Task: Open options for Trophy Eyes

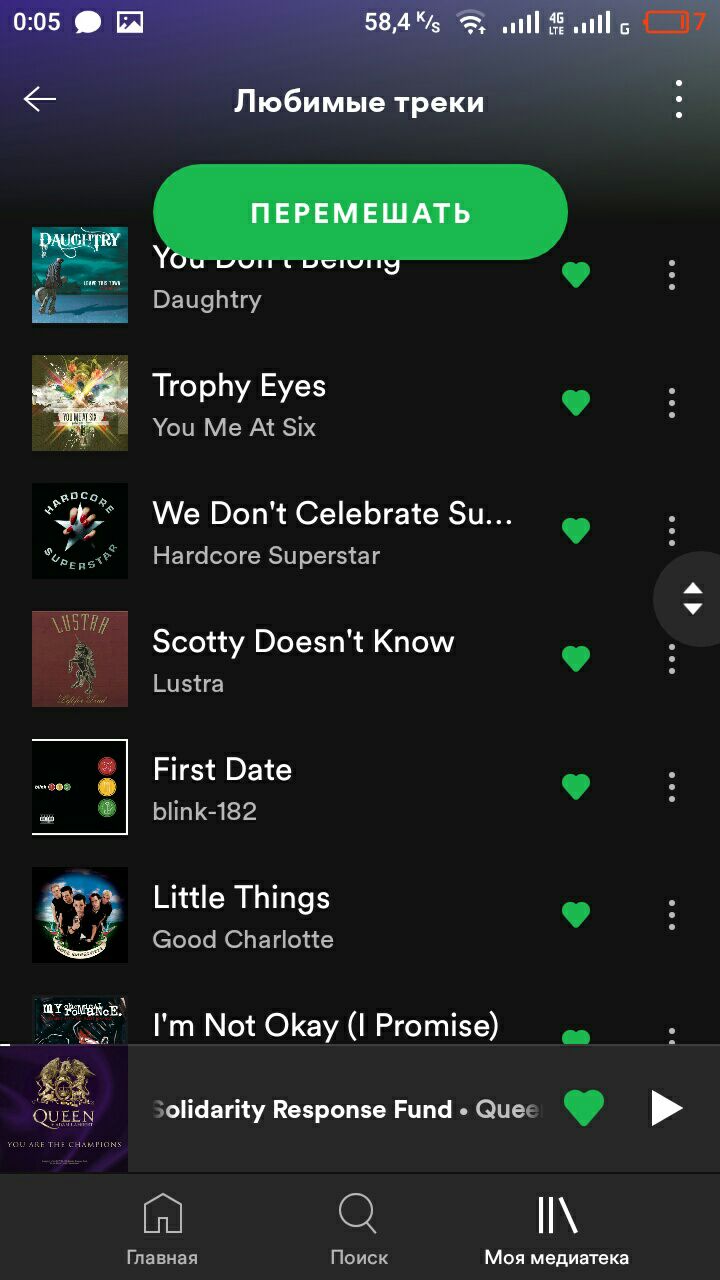Action: click(672, 403)
